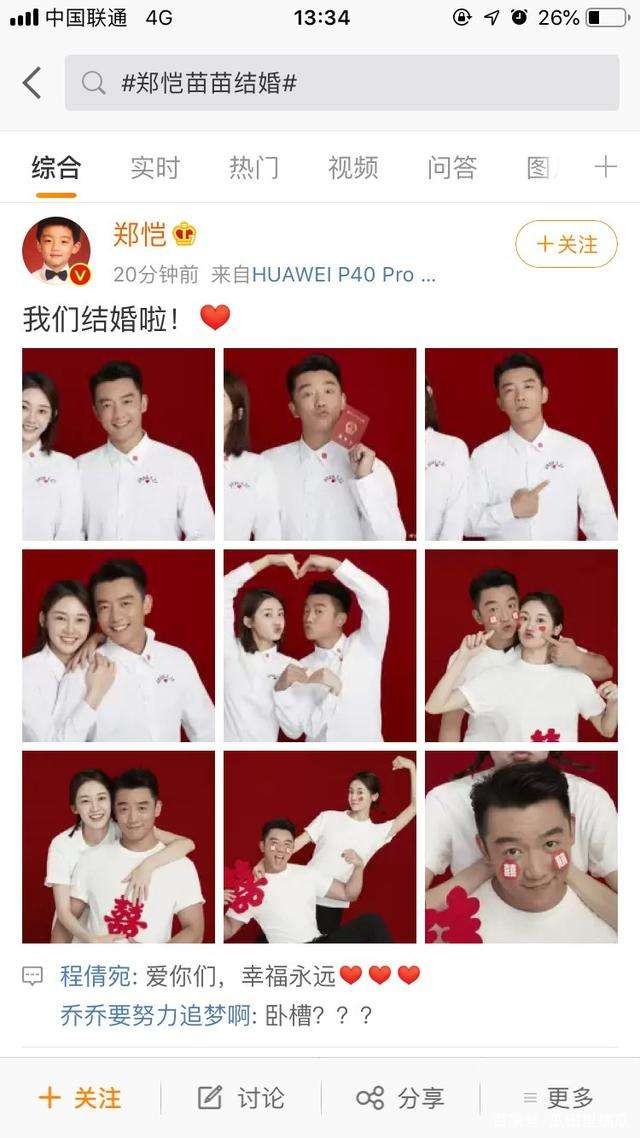View the photo with the red marriage certificate
Viewport: 640px width, 1138px height.
[319, 444]
